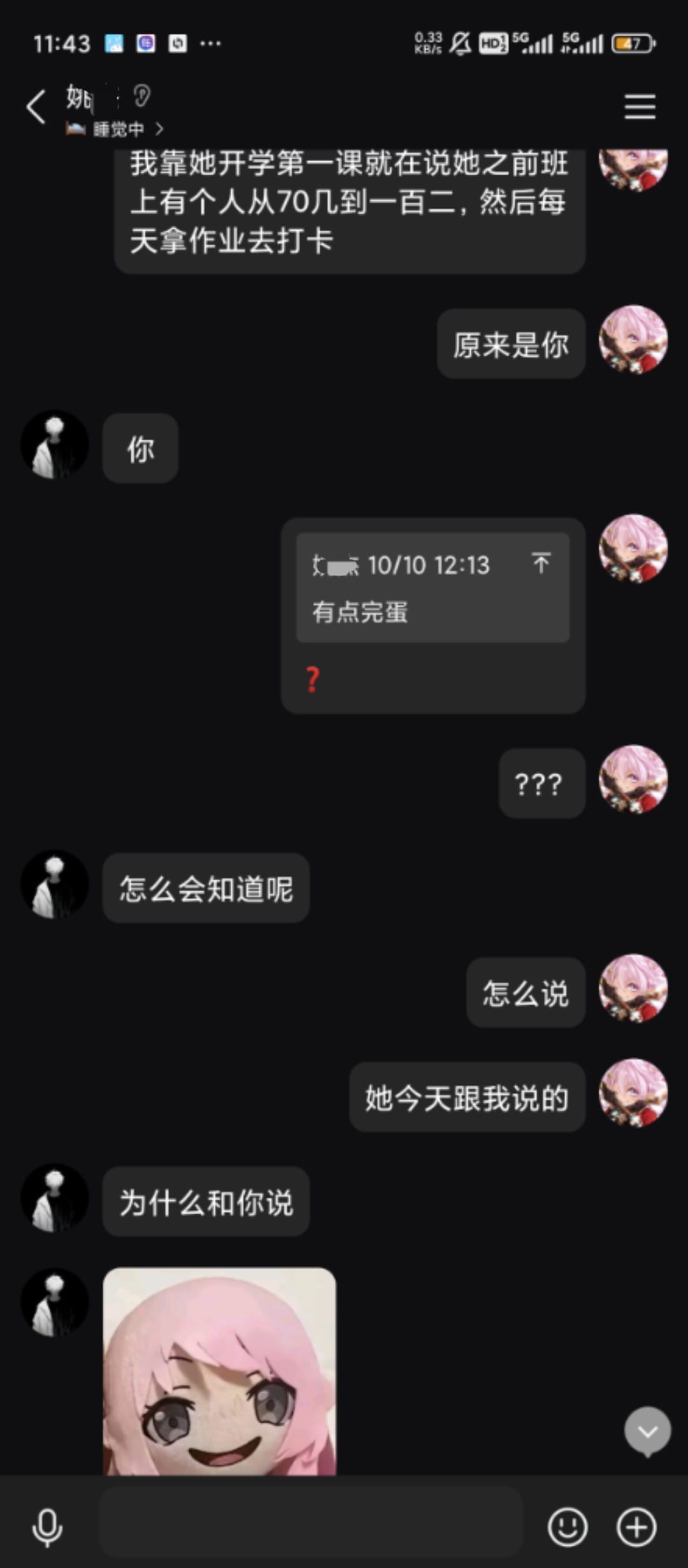Jump to the latest messages
This screenshot has width=688, height=1568.
coord(647,1431)
